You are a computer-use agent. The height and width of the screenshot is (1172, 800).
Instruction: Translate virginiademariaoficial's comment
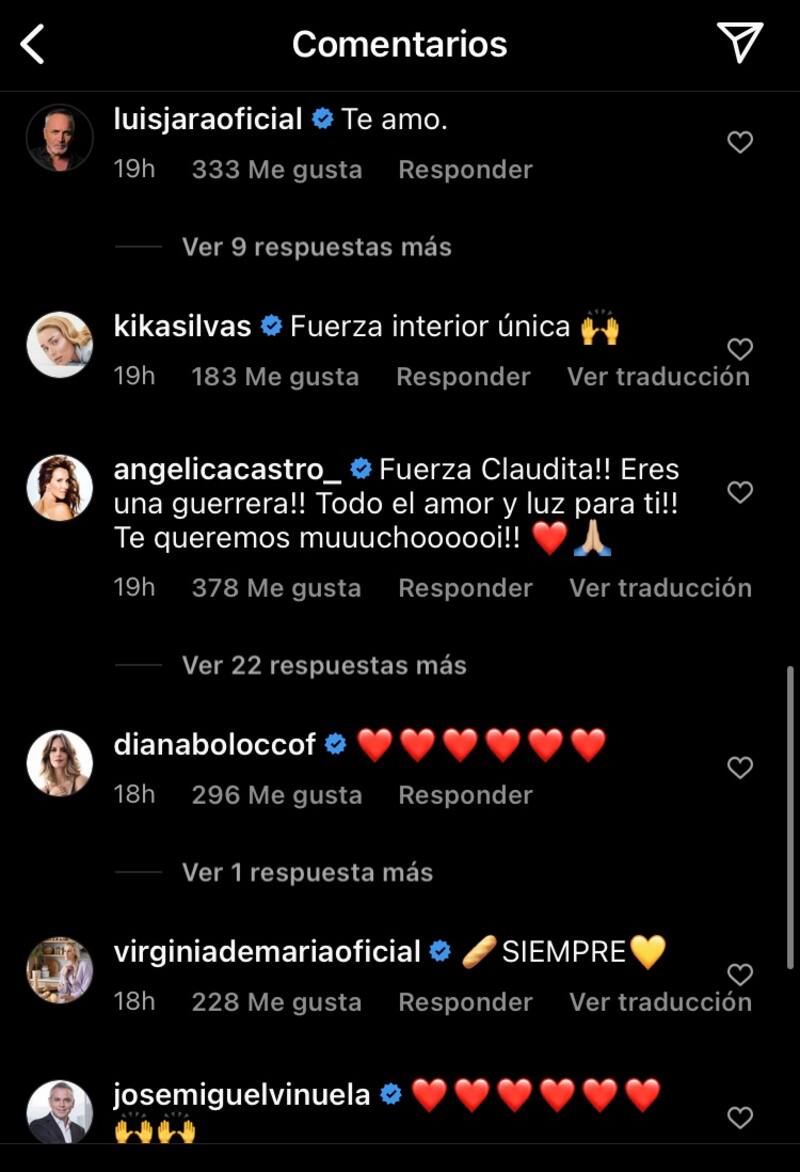660,1002
